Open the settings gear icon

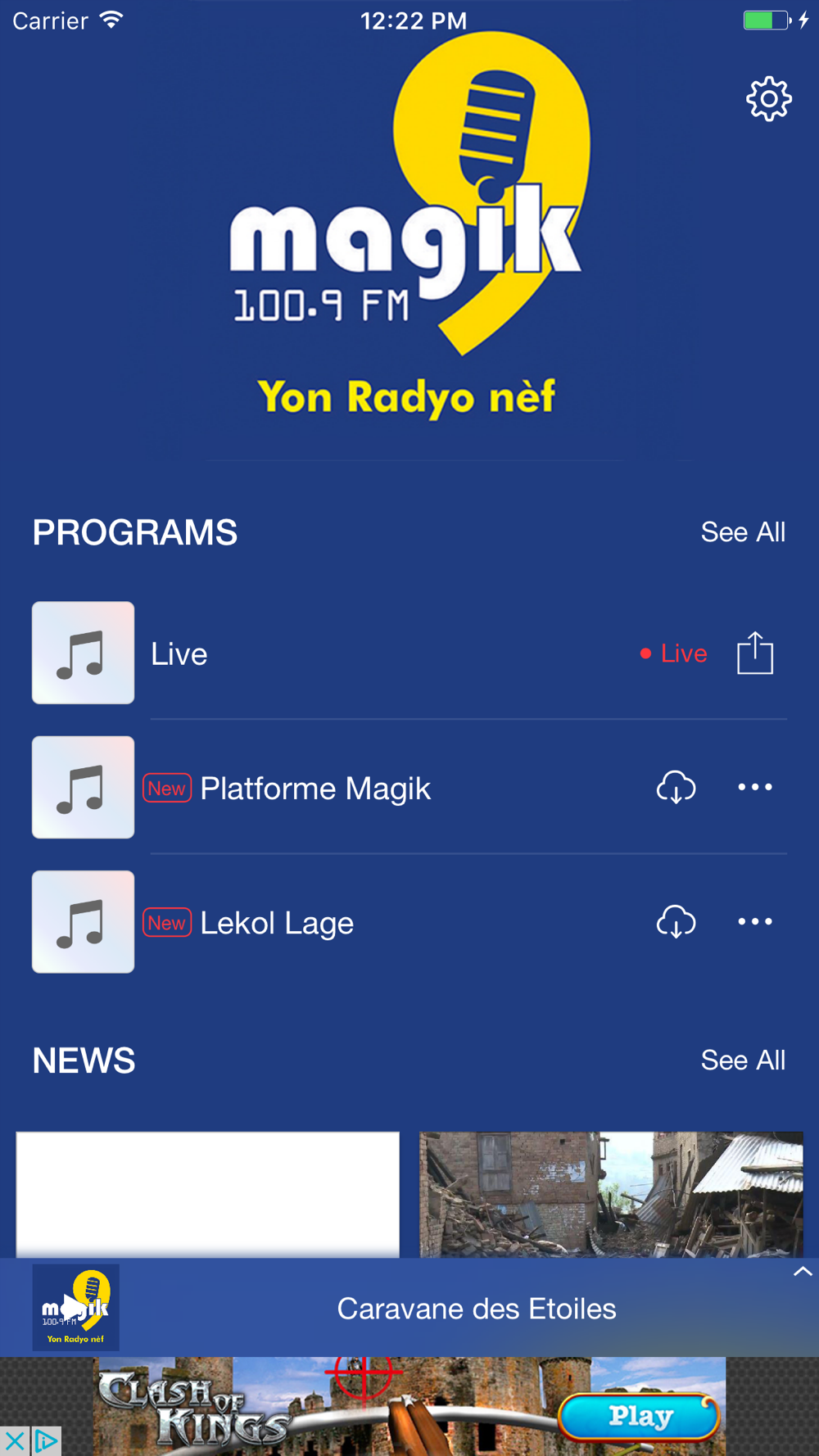click(x=768, y=100)
